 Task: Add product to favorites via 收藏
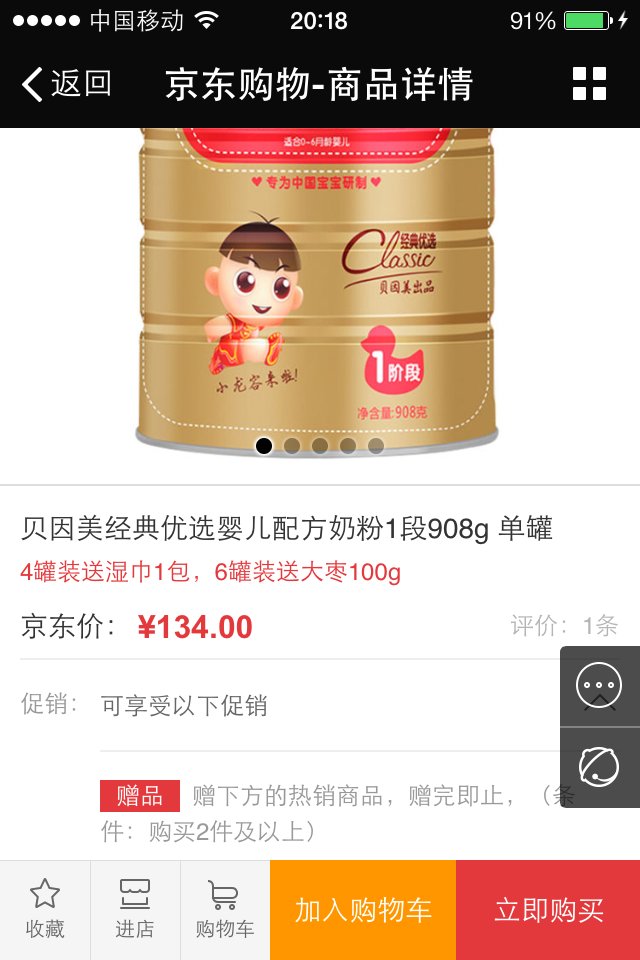pyautogui.click(x=45, y=908)
